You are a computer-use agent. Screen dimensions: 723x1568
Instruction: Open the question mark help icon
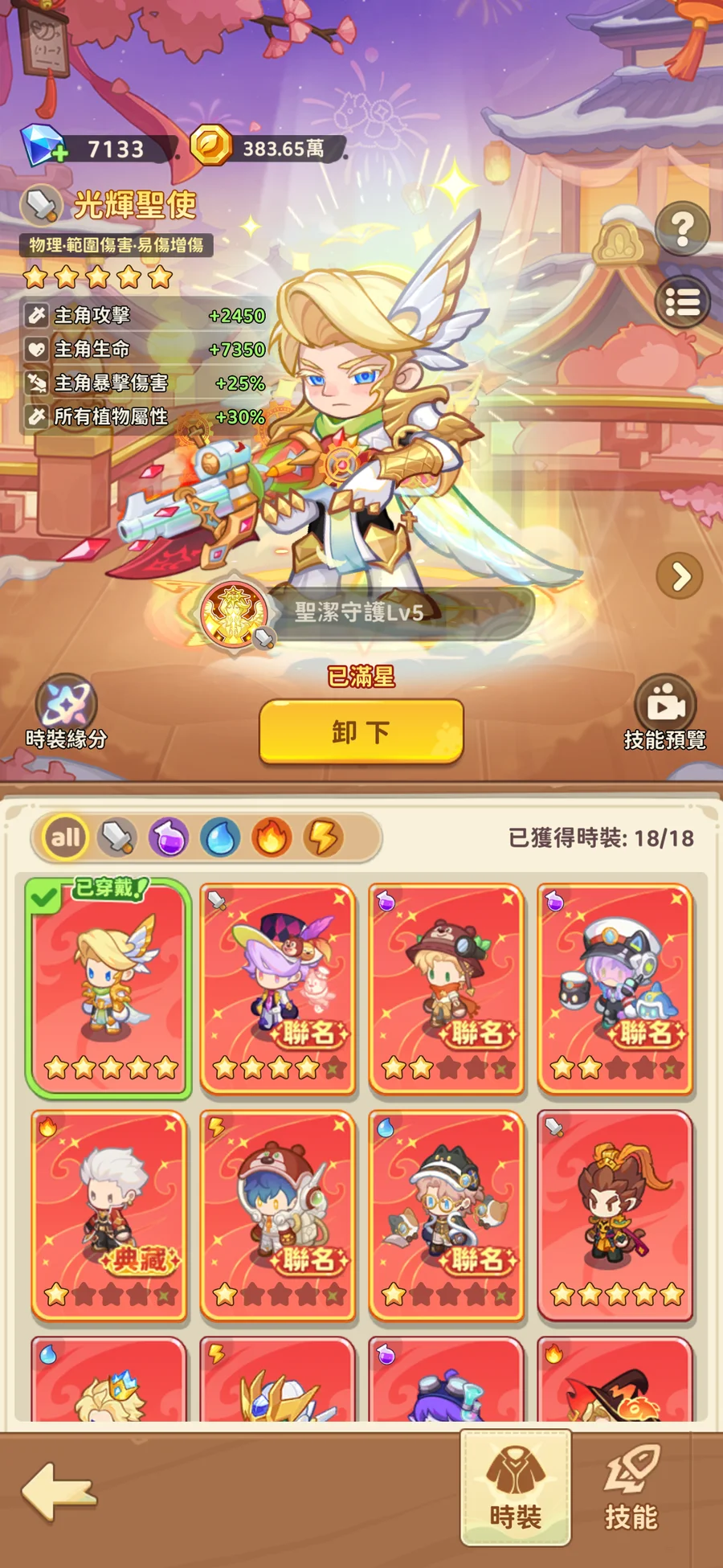click(x=682, y=229)
